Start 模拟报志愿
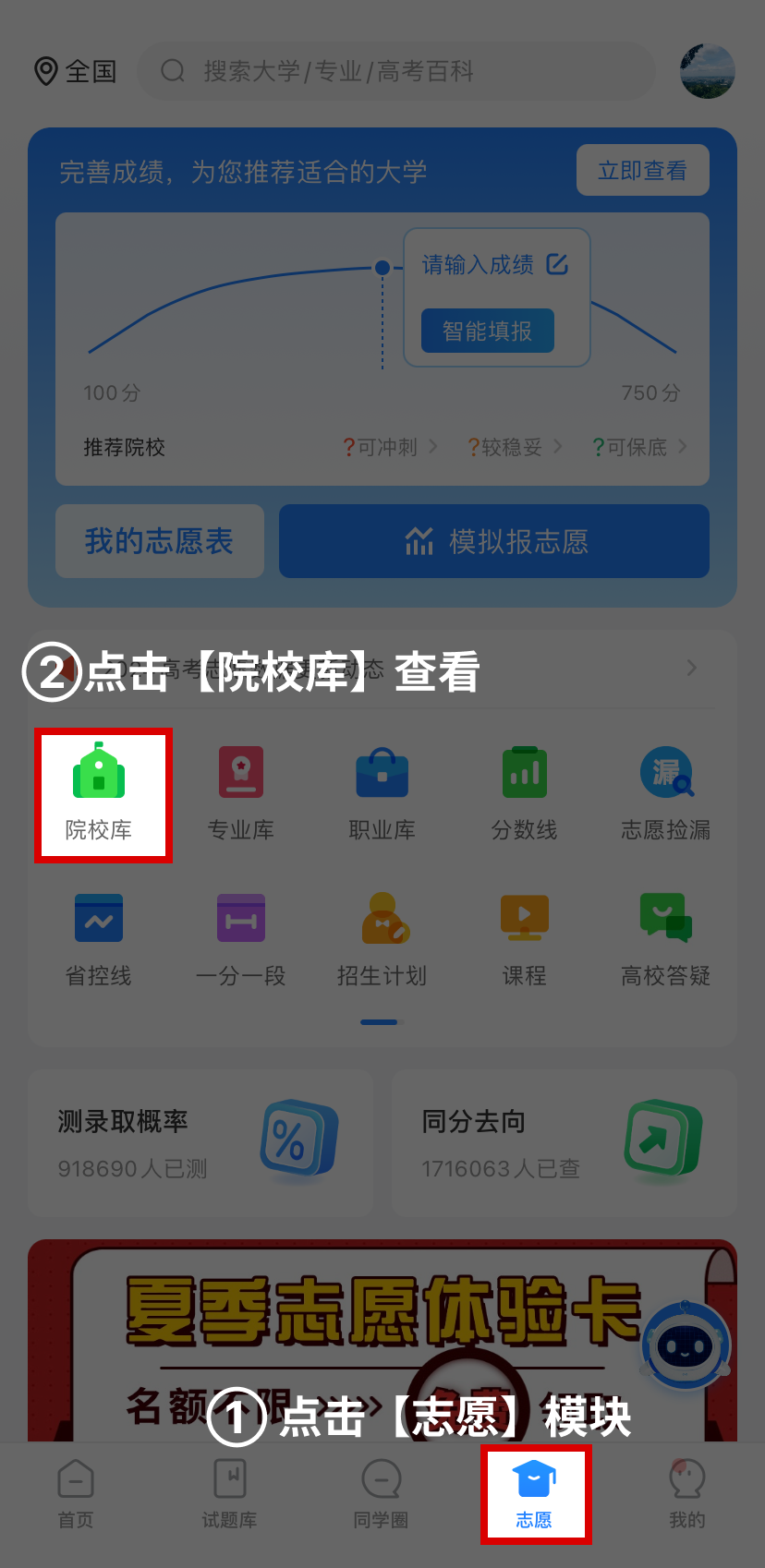Image resolution: width=765 pixels, height=1568 pixels. click(494, 541)
